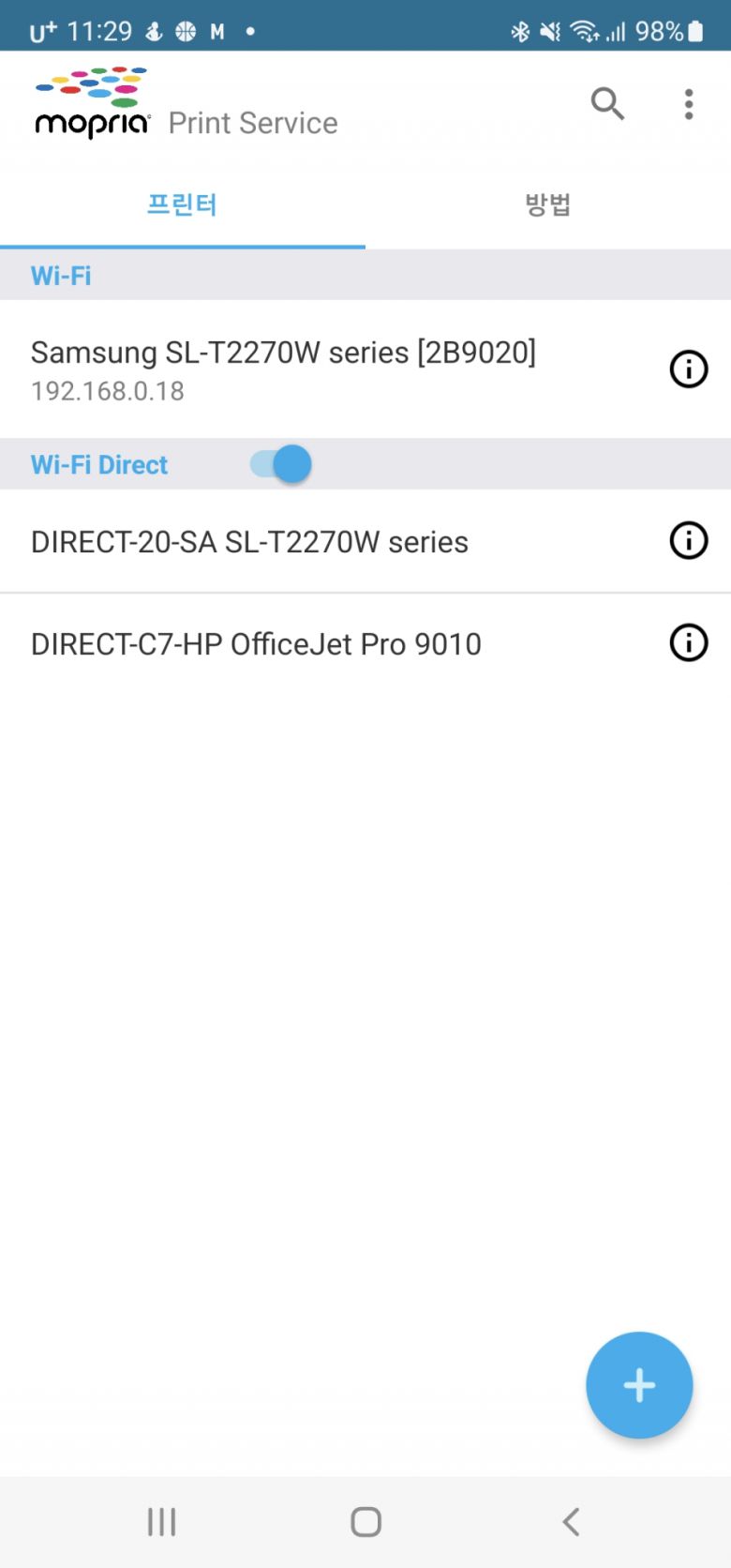
Task: View info for Samsung SL-T2270W [2B9020]
Action: click(x=689, y=369)
